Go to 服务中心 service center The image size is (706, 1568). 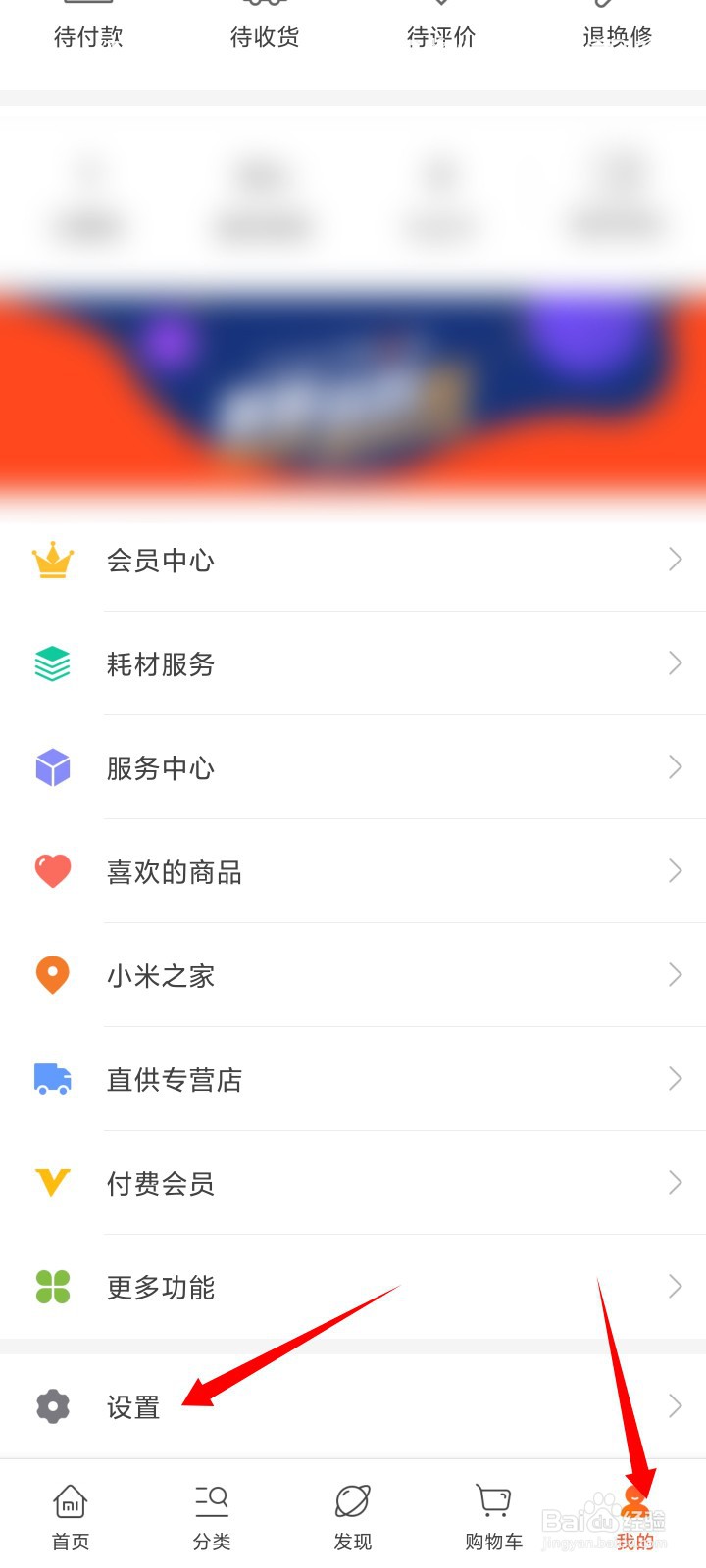(x=353, y=768)
